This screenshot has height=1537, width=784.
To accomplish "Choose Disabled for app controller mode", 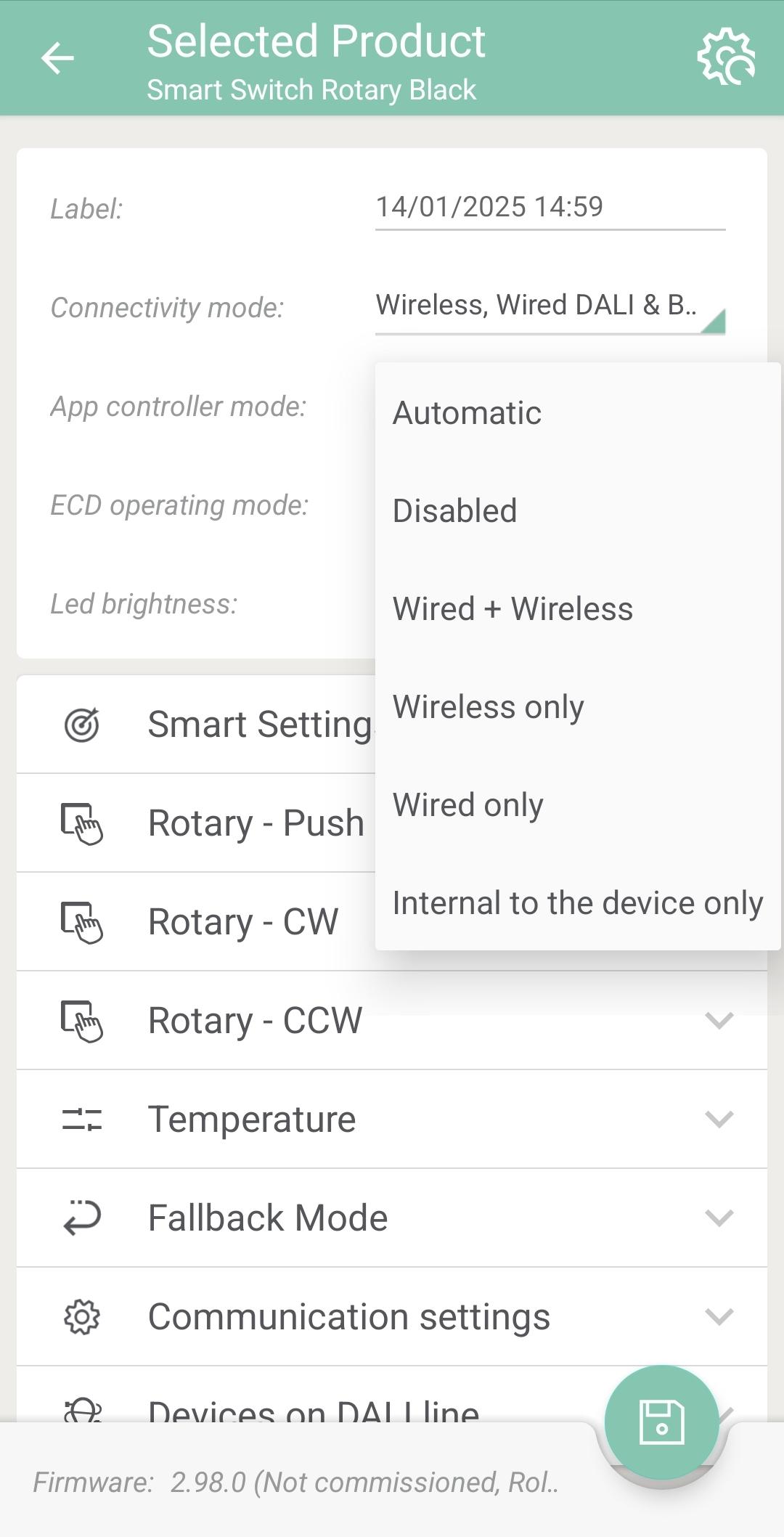I will click(454, 510).
